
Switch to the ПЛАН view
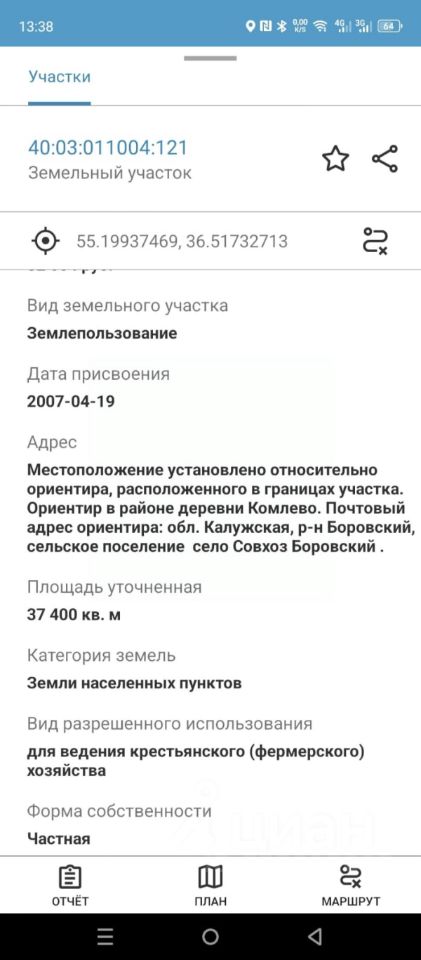click(x=210, y=885)
